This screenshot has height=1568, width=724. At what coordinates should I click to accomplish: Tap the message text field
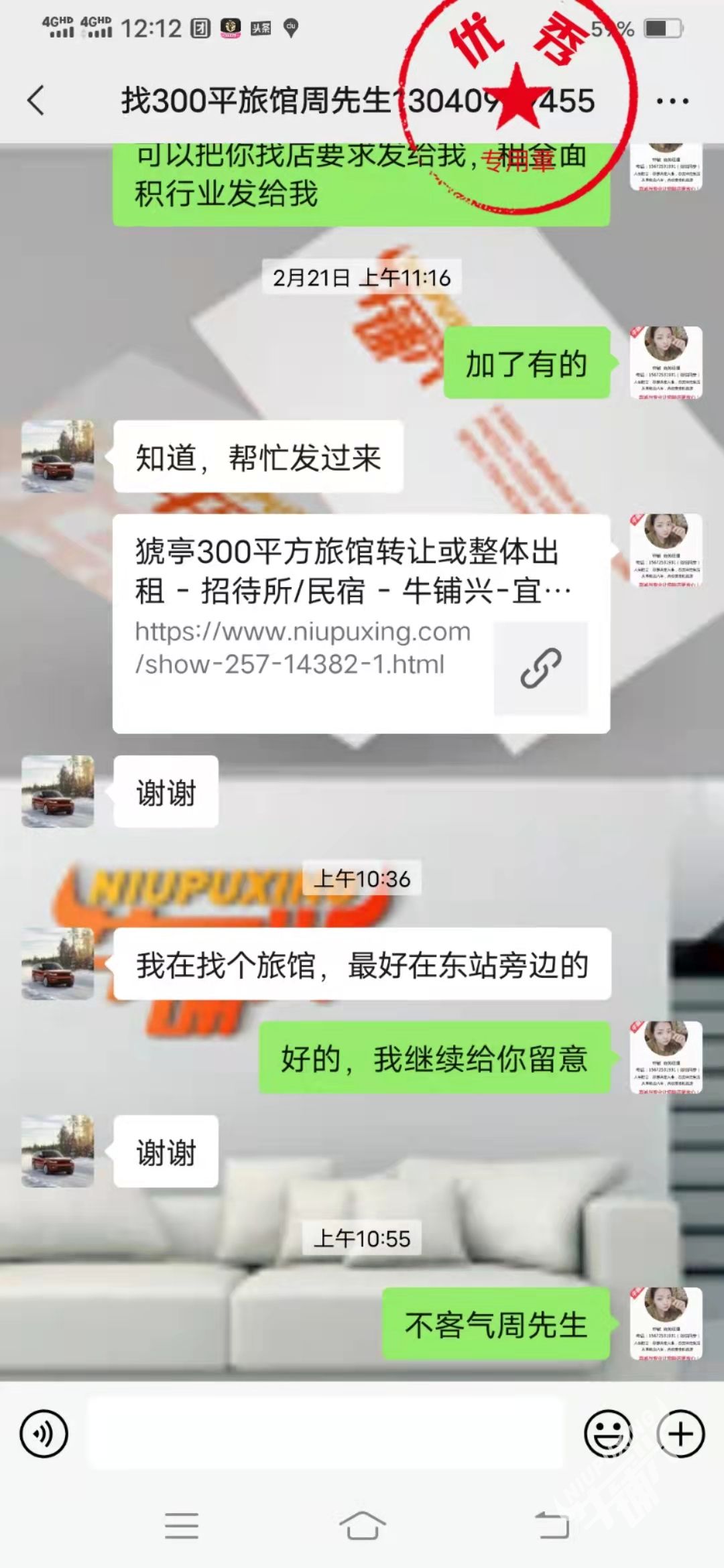tap(325, 1434)
